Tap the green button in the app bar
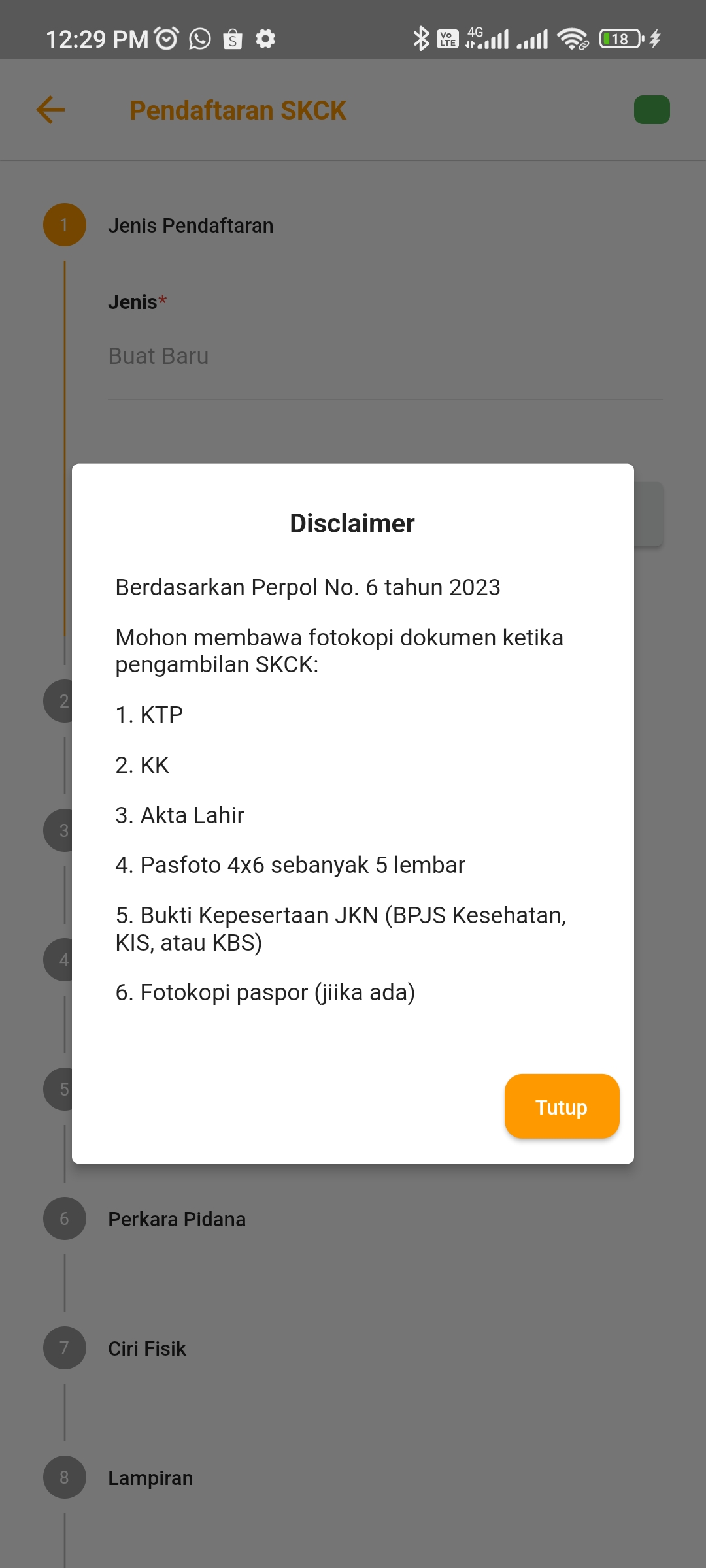Screen dimensions: 706x1568 point(652,110)
